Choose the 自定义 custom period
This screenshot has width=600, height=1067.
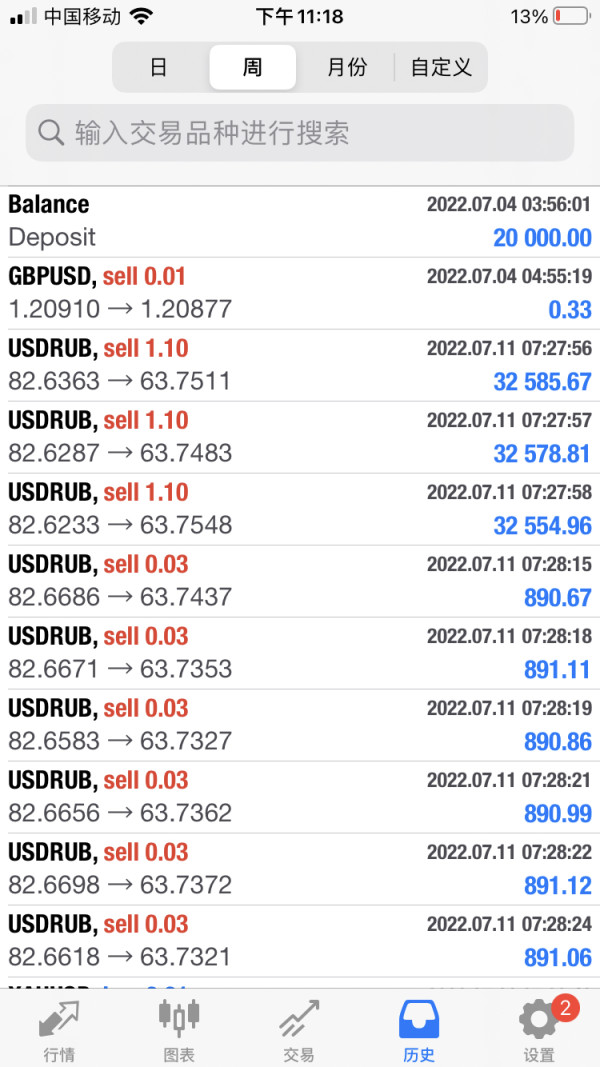click(441, 67)
